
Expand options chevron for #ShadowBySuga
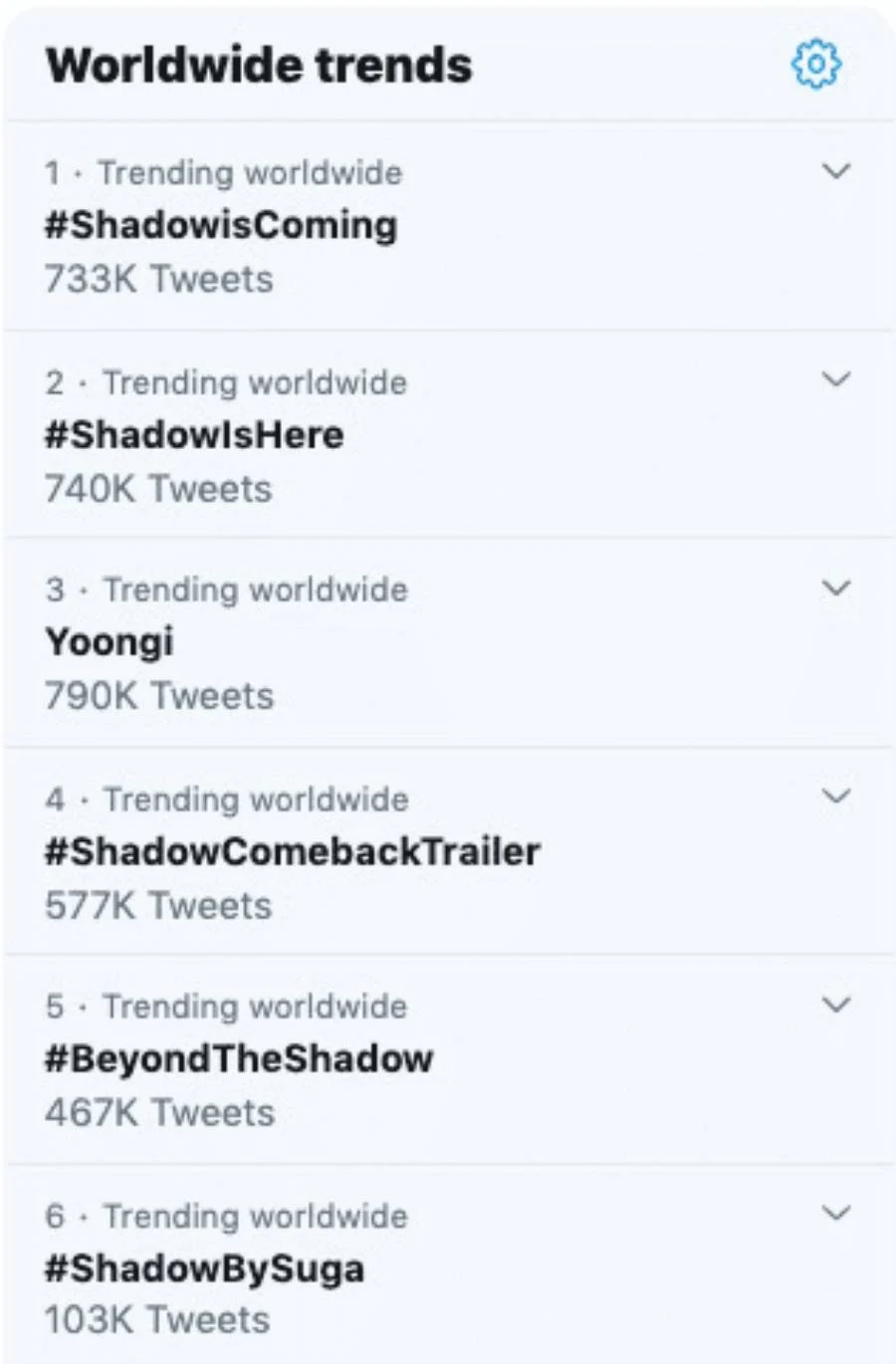tap(835, 1213)
